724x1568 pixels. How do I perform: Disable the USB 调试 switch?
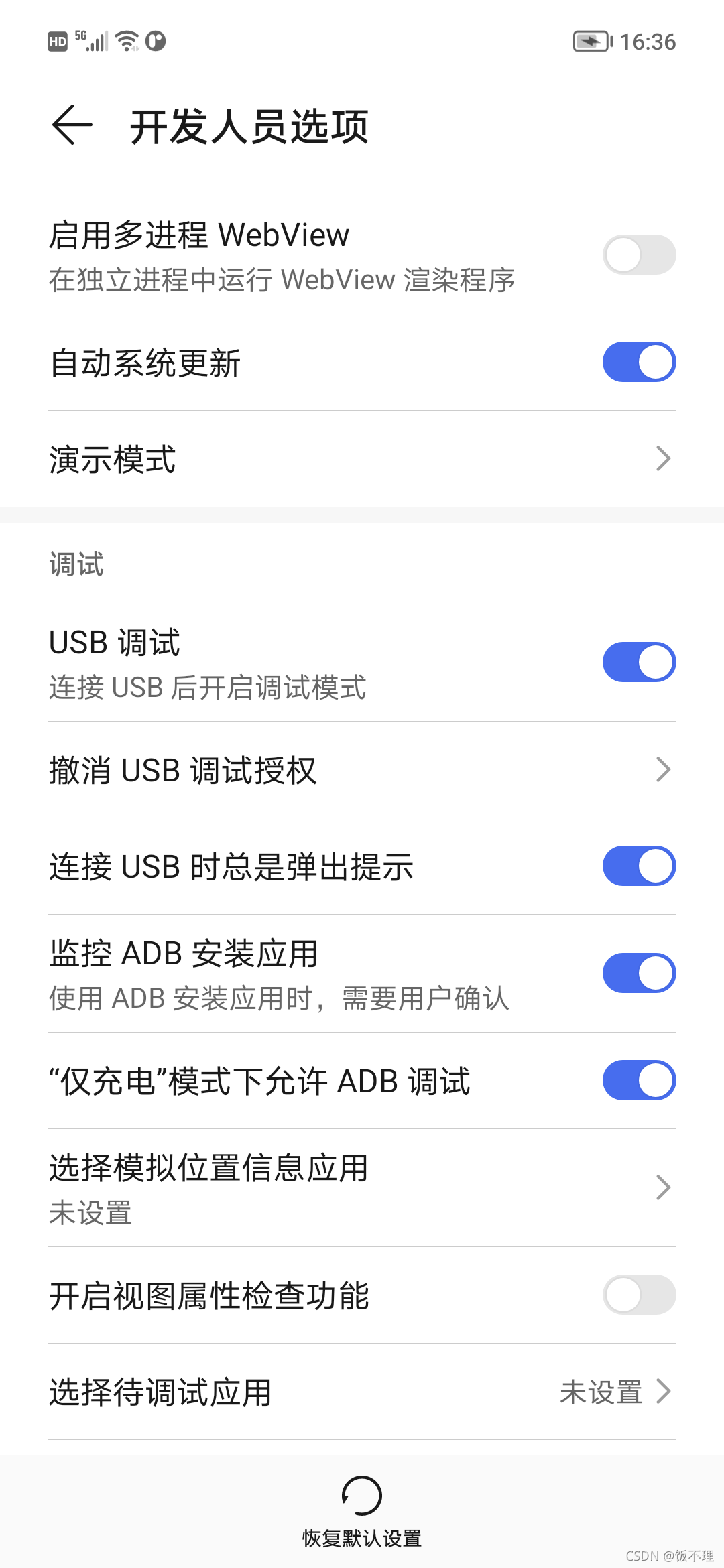click(638, 662)
